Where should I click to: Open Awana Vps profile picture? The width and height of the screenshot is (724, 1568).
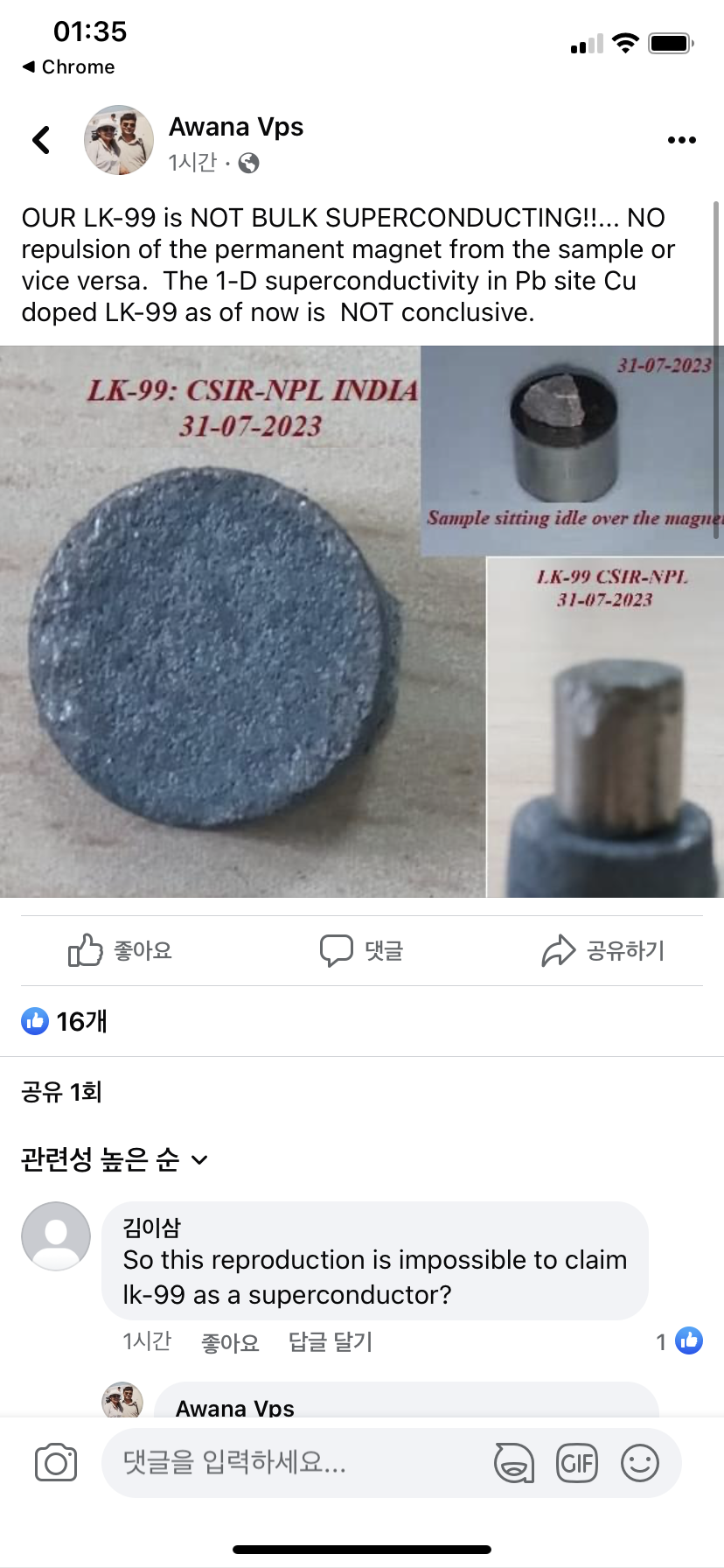pos(119,140)
